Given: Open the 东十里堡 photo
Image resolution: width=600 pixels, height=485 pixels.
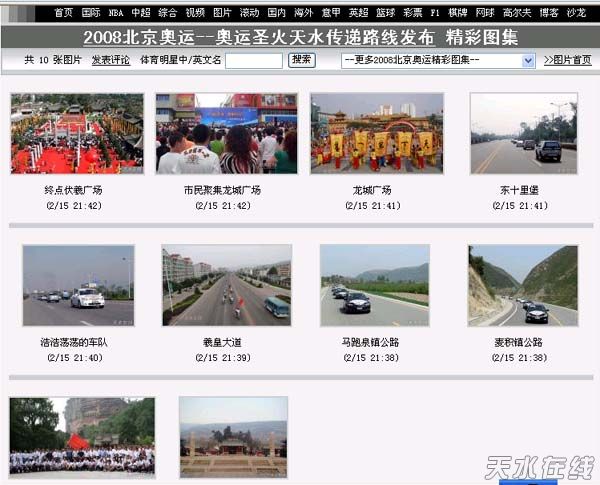Looking at the screenshot, I should click(x=523, y=134).
